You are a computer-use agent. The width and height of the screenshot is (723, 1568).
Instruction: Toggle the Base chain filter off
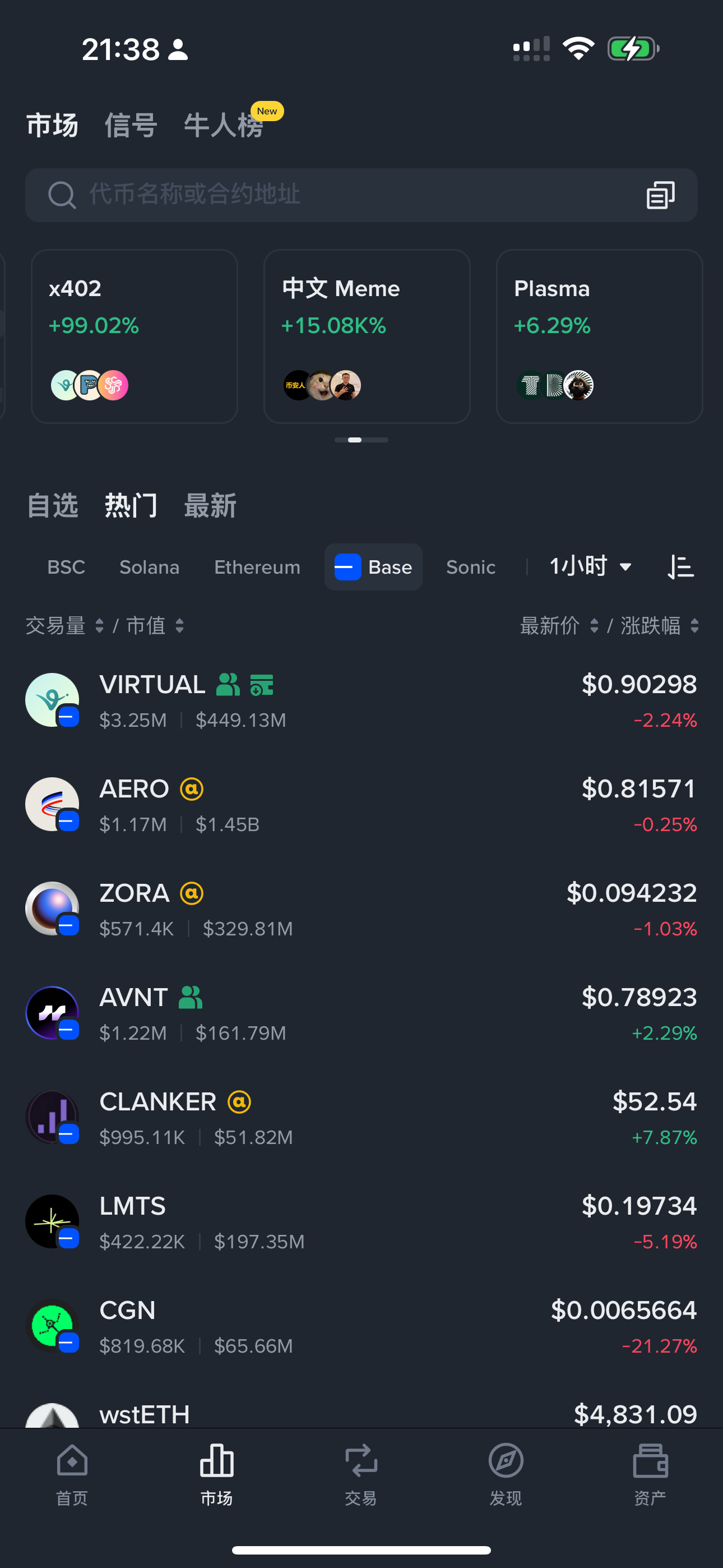point(373,567)
